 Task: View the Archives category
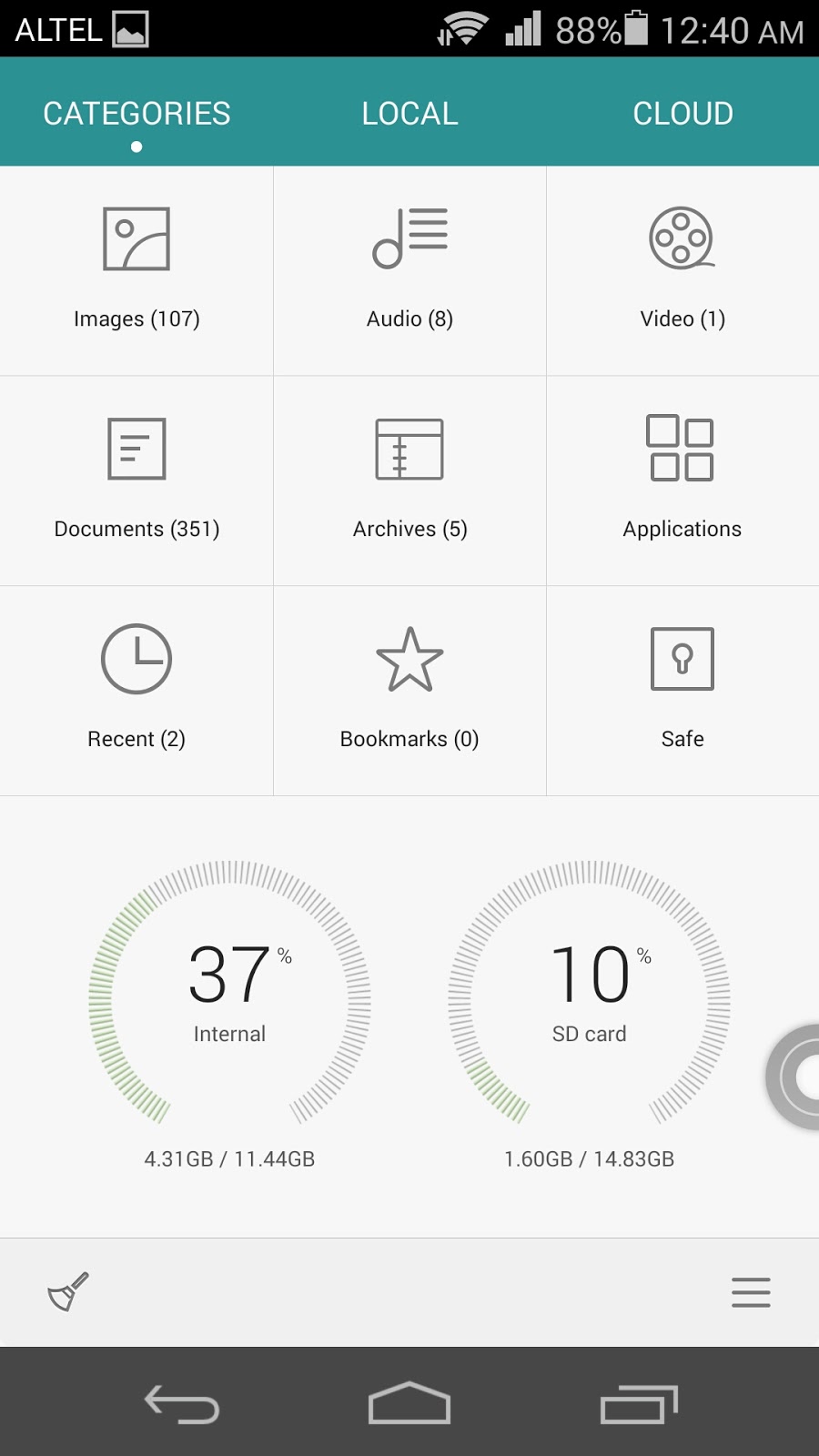pyautogui.click(x=409, y=481)
